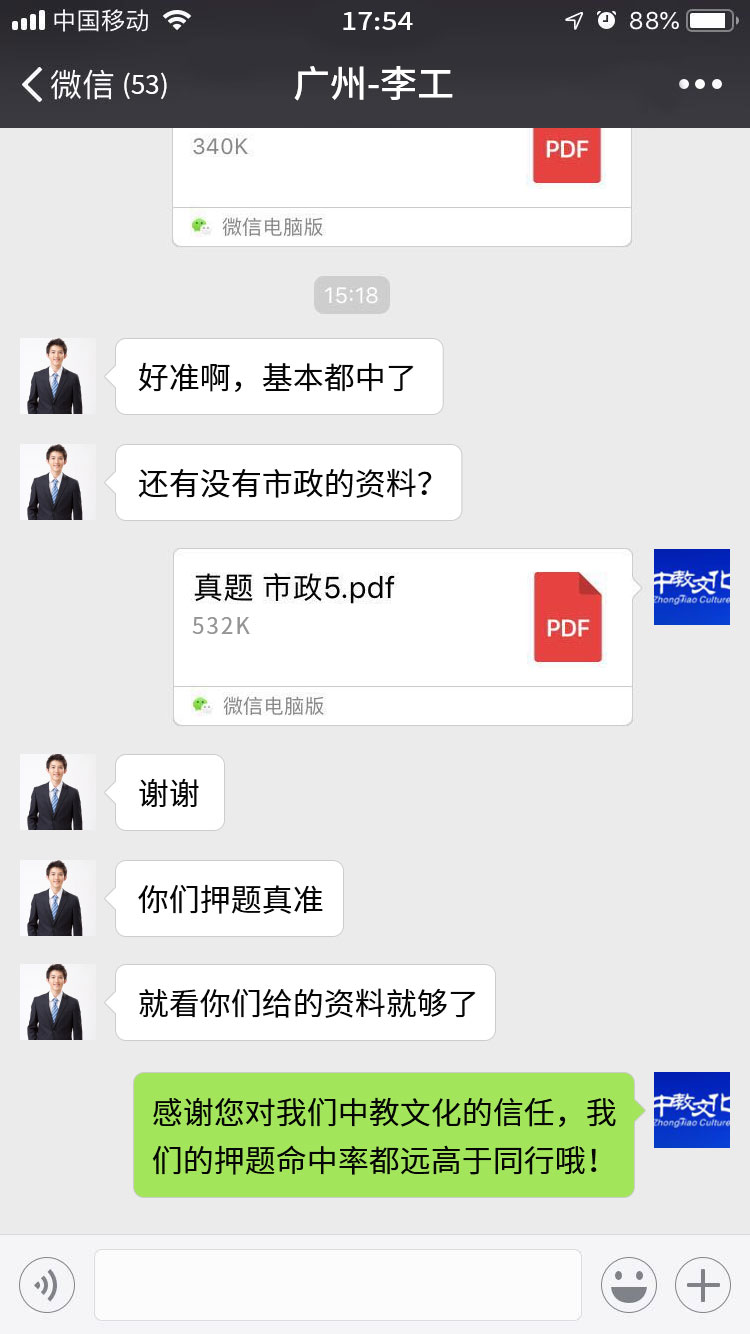Open the emoji sticker panel

[628, 1285]
